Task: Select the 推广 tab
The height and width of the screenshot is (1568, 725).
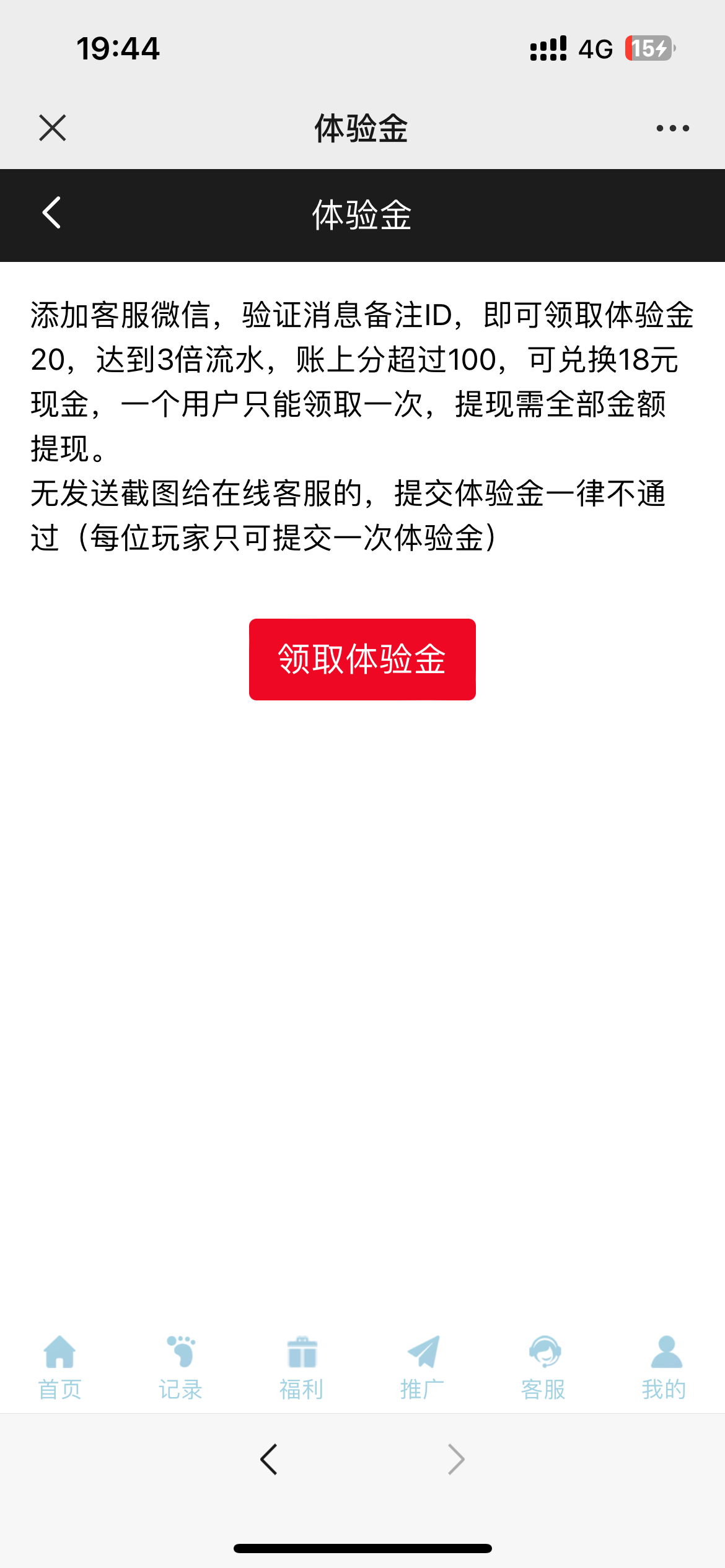Action: point(423,1366)
